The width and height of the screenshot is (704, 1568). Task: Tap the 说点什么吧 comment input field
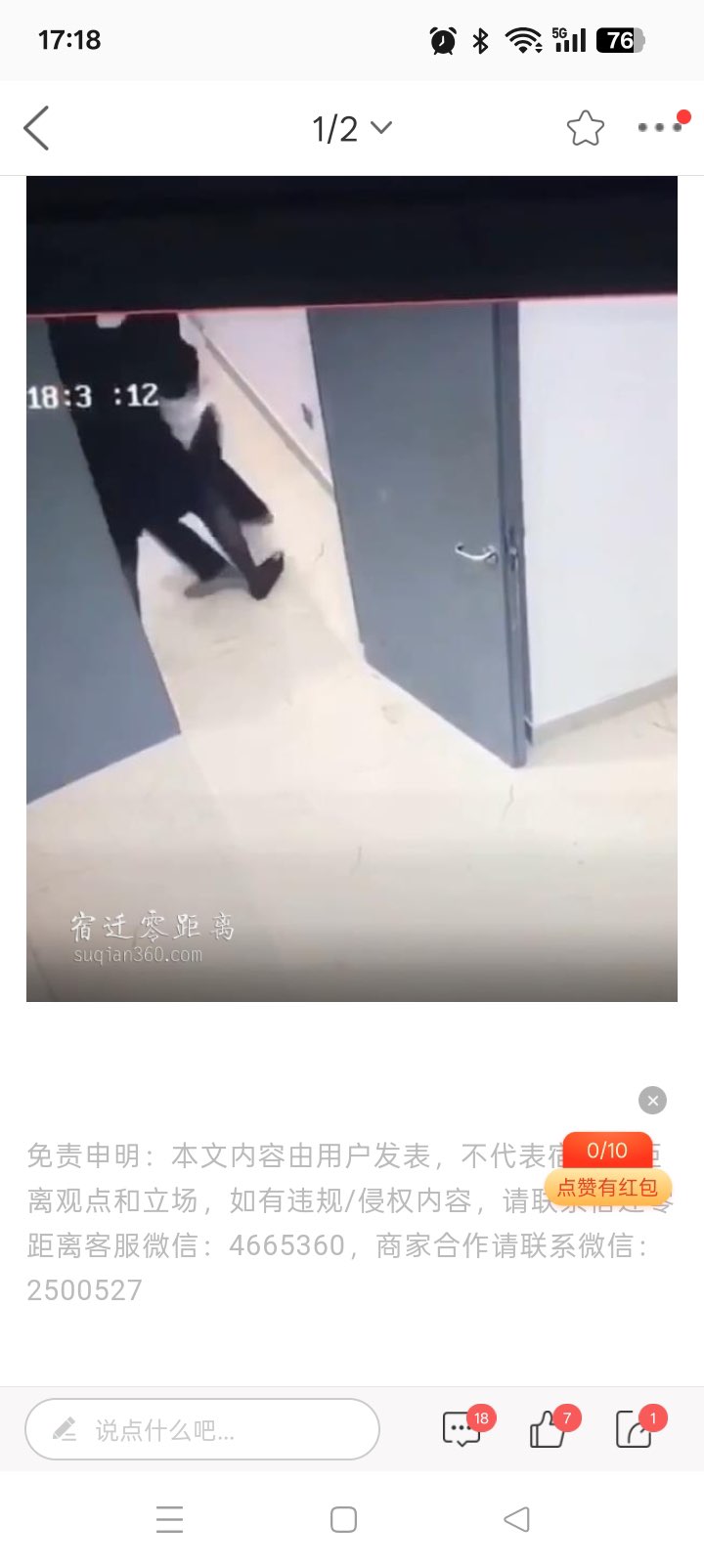[x=202, y=1430]
